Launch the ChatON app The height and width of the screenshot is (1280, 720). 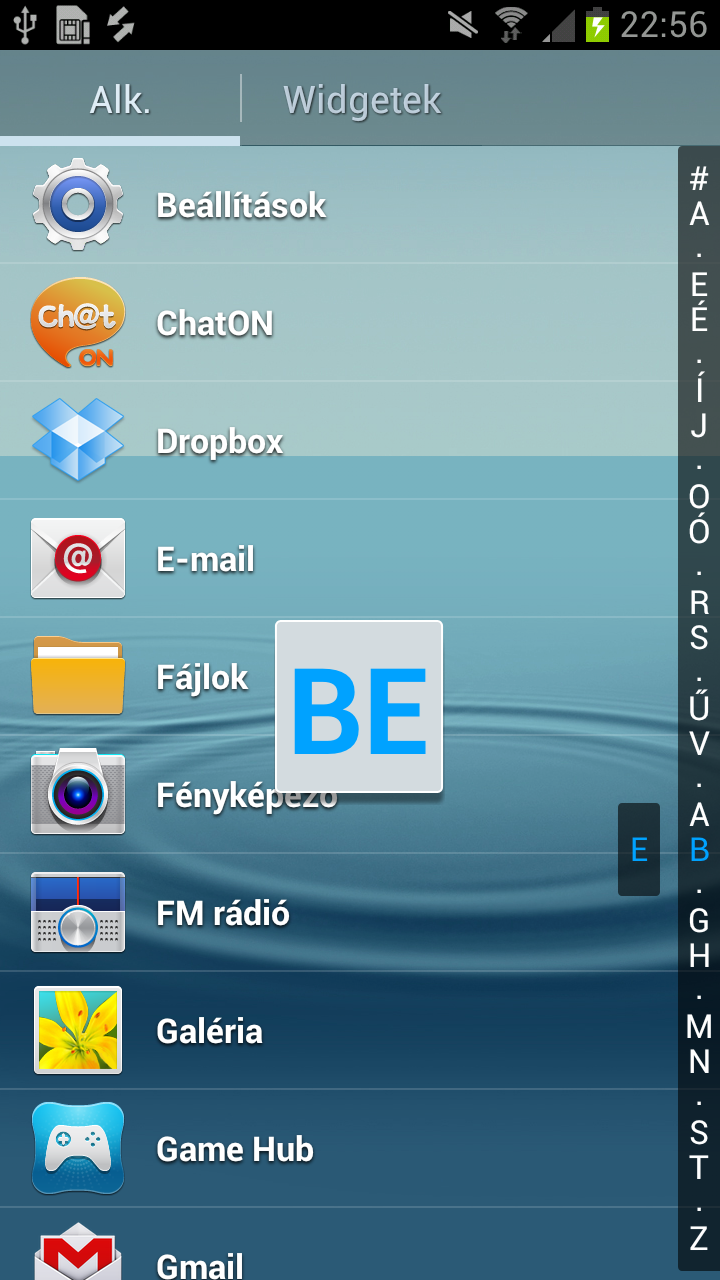tap(214, 323)
